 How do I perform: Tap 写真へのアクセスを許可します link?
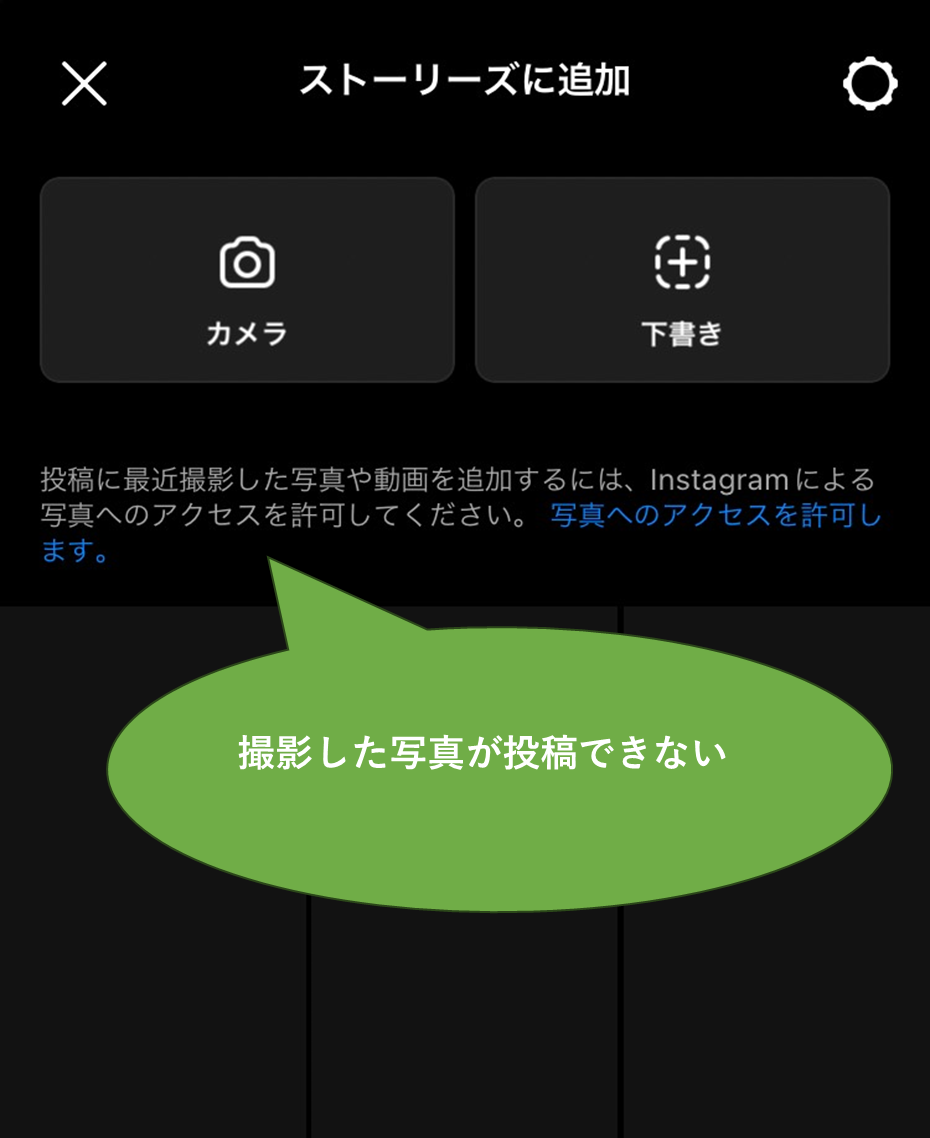point(715,516)
